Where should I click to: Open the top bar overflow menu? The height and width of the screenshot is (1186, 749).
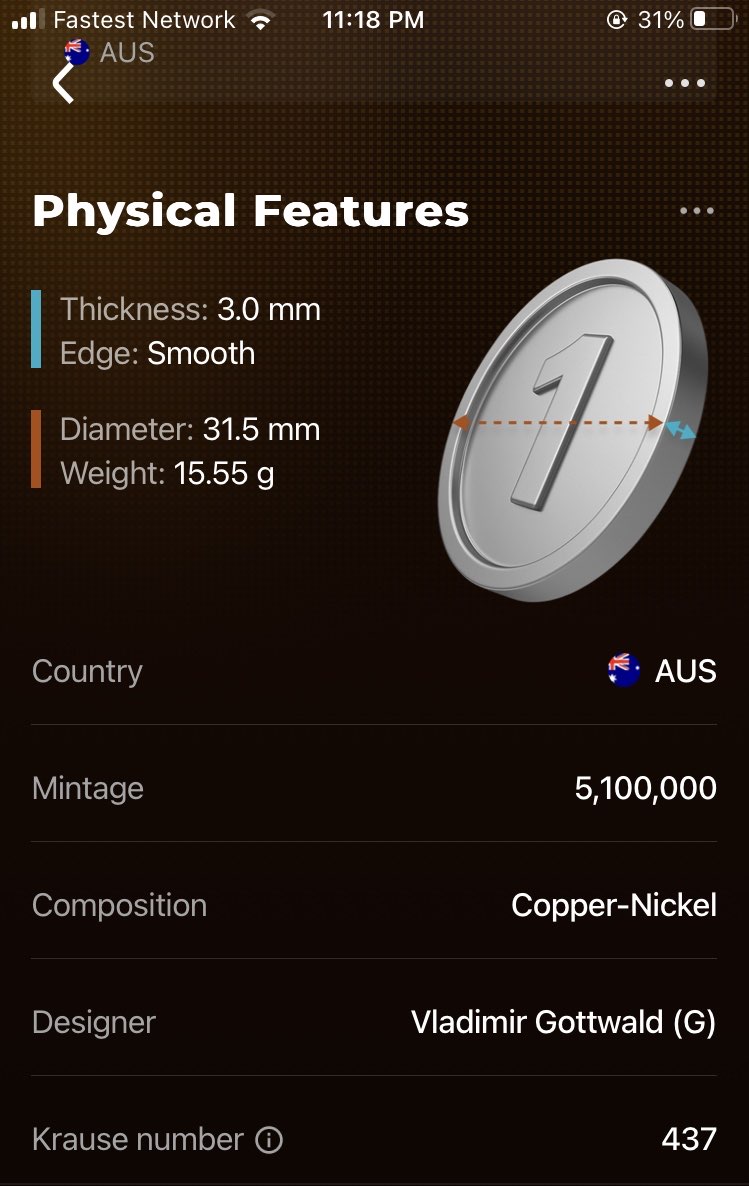tap(685, 83)
